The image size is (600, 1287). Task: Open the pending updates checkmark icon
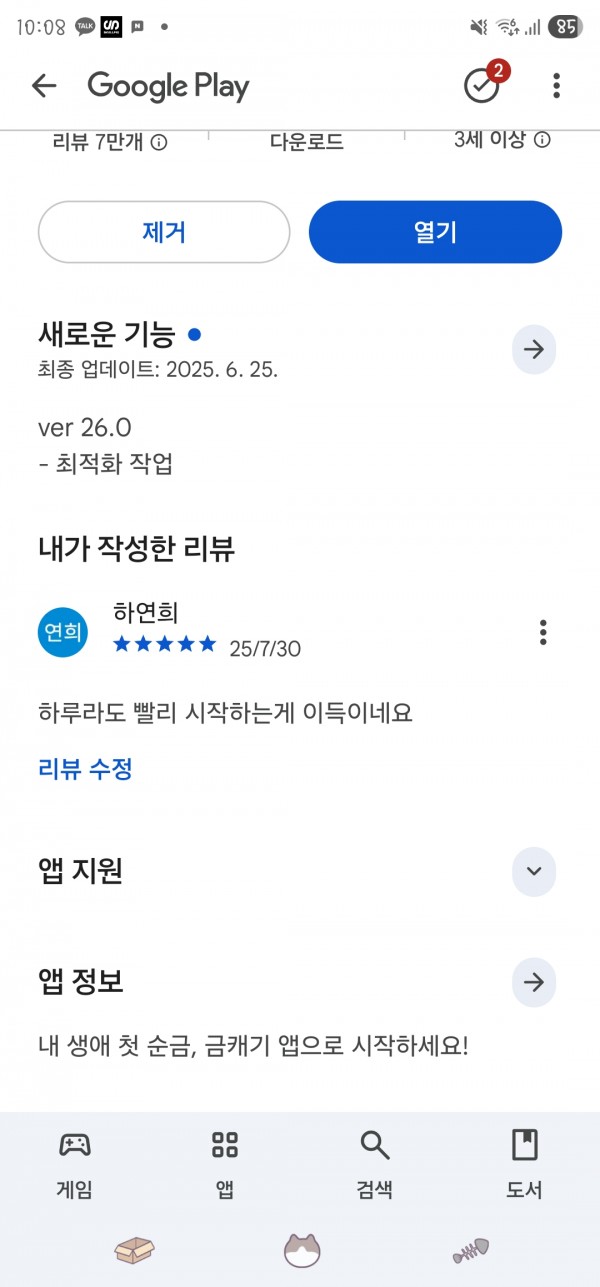pos(482,86)
